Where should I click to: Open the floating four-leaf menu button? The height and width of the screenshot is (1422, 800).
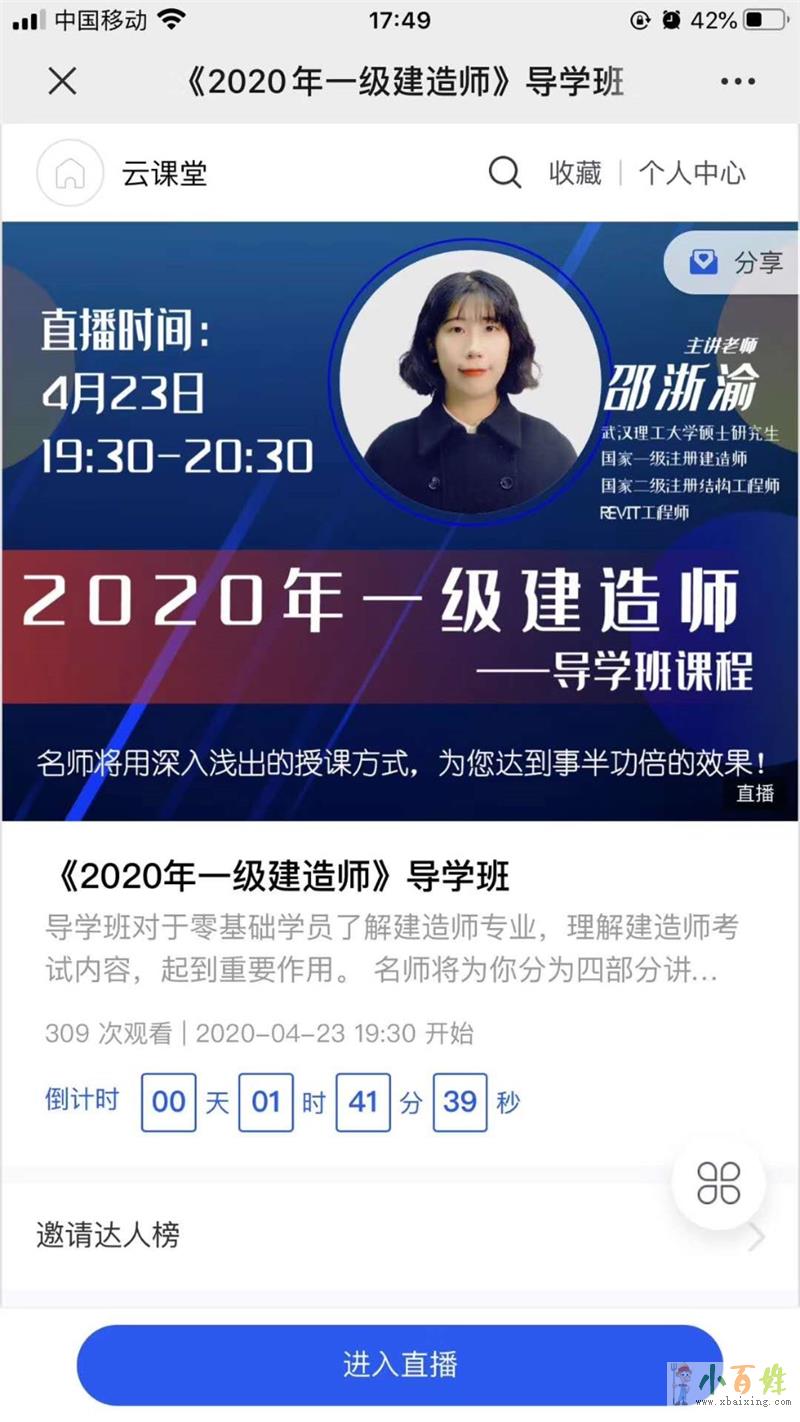(718, 1183)
